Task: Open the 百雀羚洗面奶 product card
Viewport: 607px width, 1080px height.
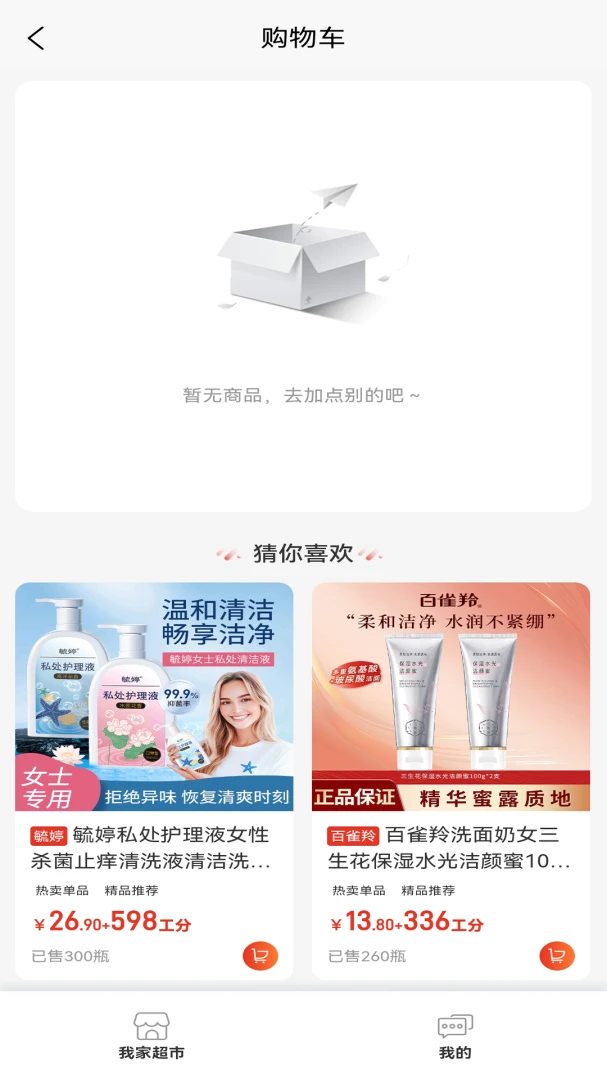Action: coord(451,780)
